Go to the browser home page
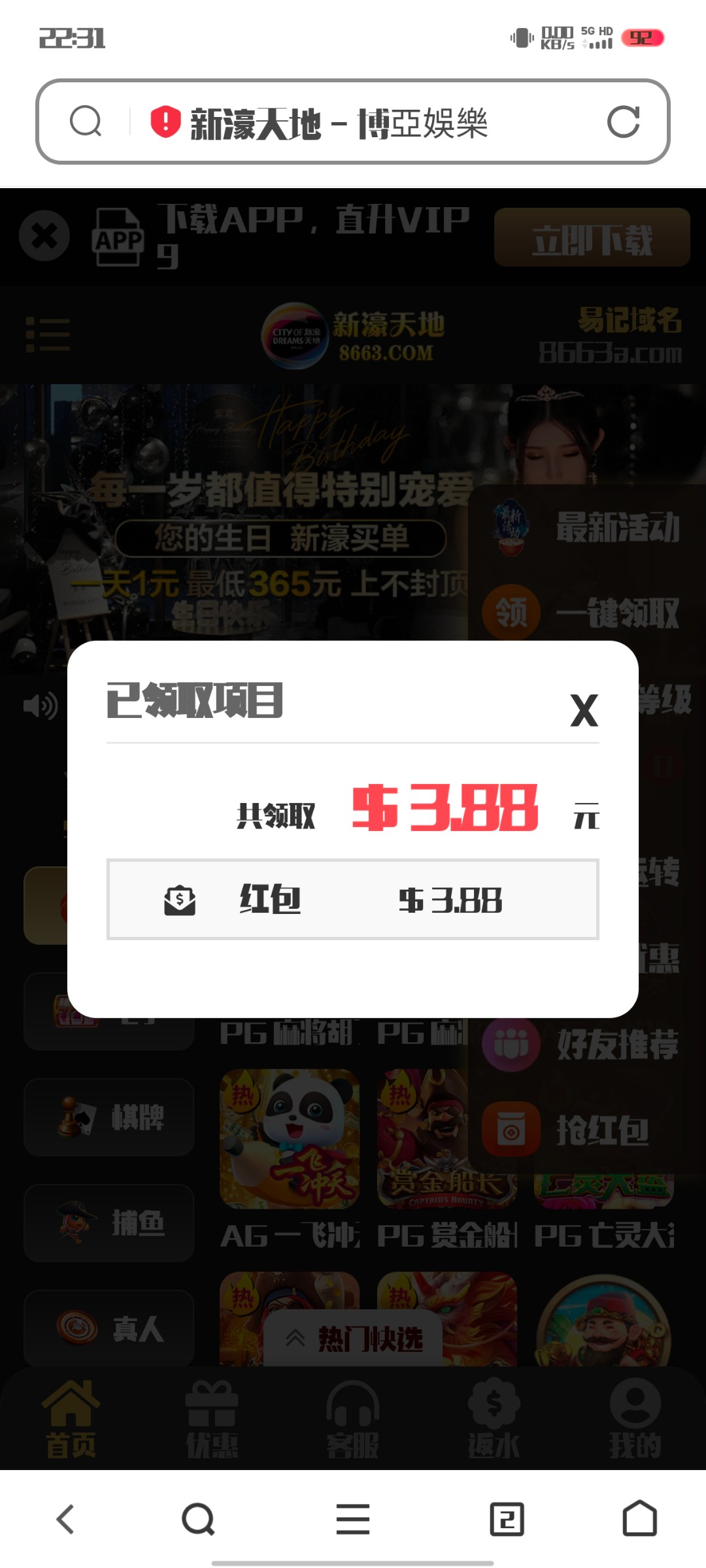Screen dimensions: 706x1568 (639, 1519)
